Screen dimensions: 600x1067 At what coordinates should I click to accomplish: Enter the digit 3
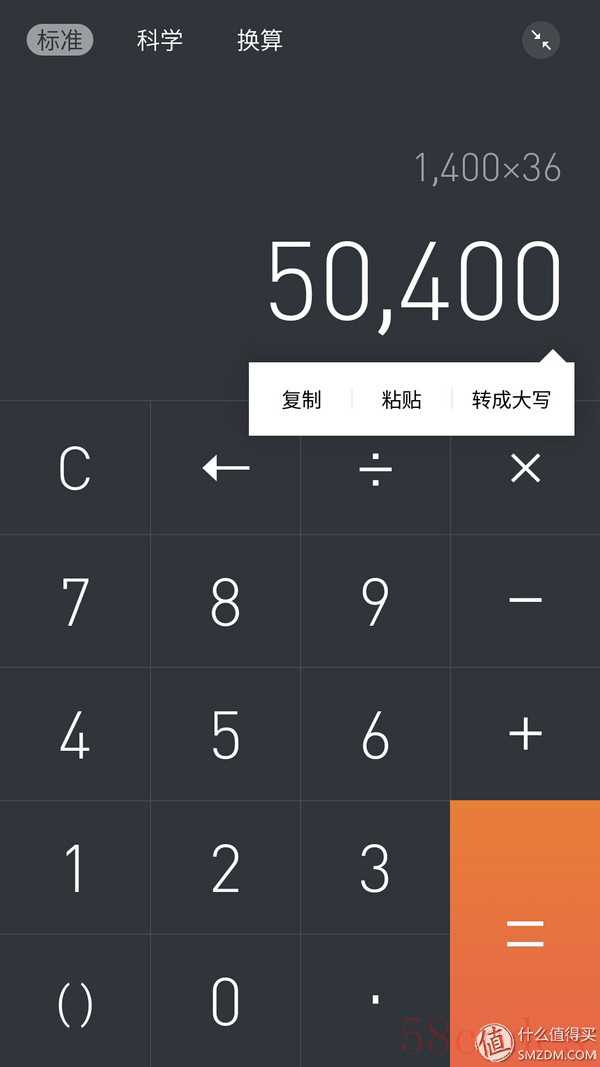pyautogui.click(x=376, y=868)
